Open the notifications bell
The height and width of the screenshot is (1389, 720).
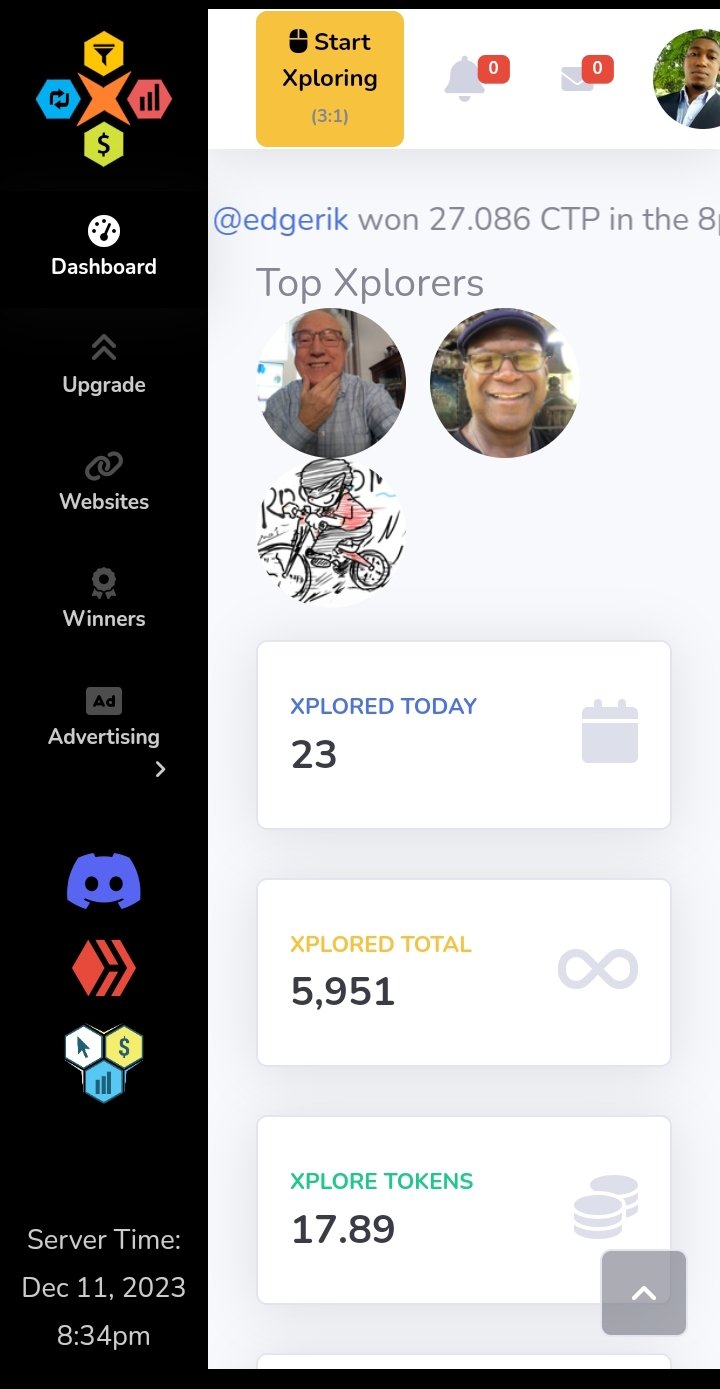point(465,79)
